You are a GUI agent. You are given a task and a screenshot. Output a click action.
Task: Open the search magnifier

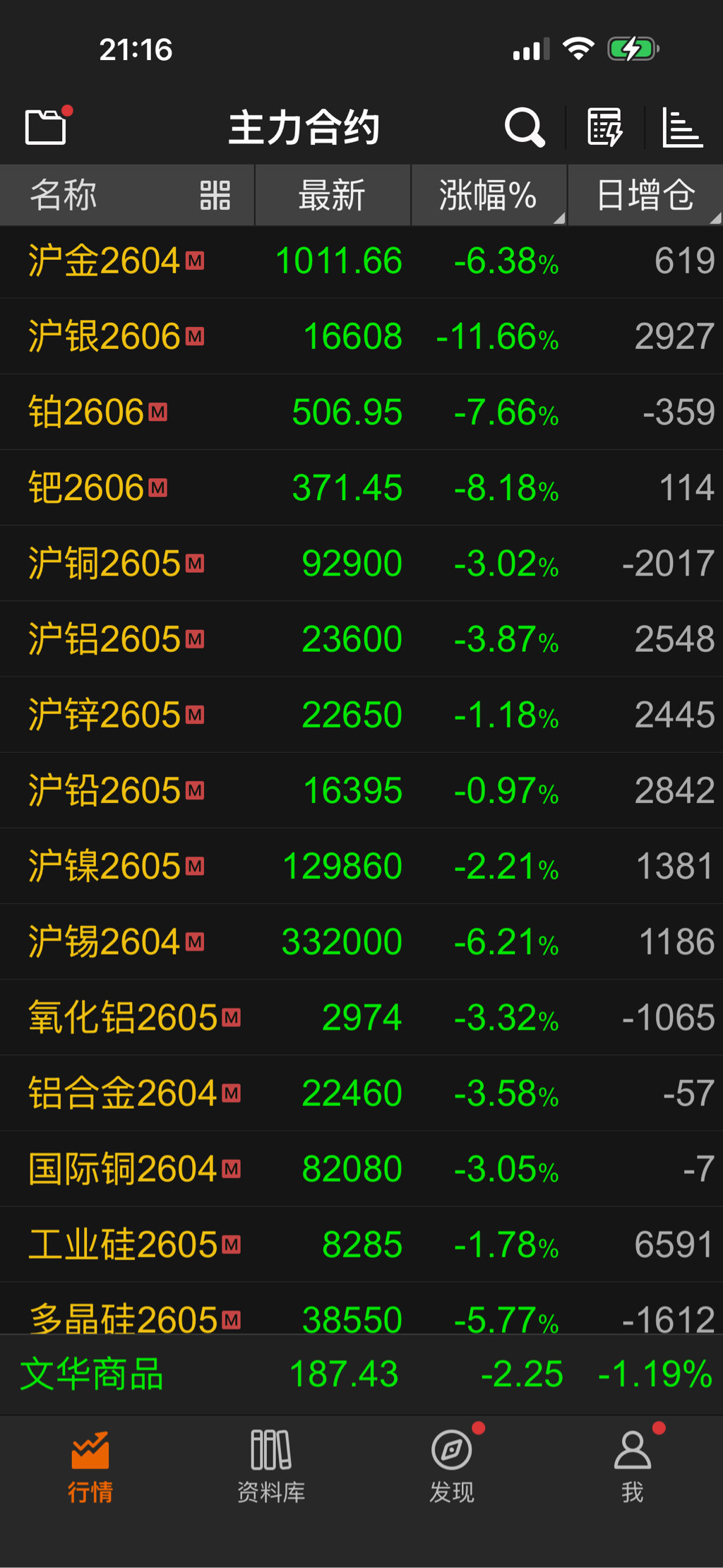click(x=525, y=128)
